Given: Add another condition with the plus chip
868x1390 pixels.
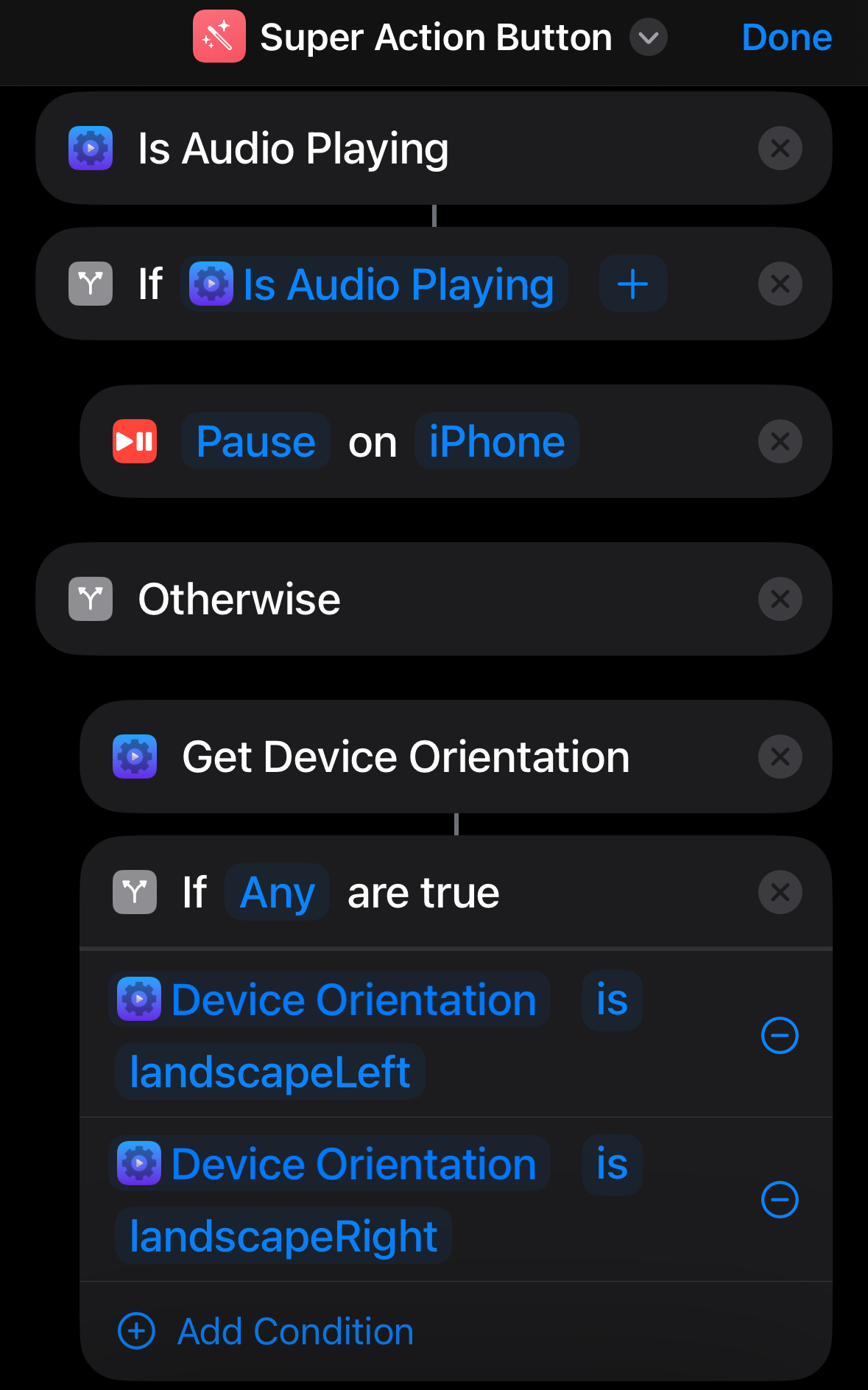Looking at the screenshot, I should coord(632,284).
